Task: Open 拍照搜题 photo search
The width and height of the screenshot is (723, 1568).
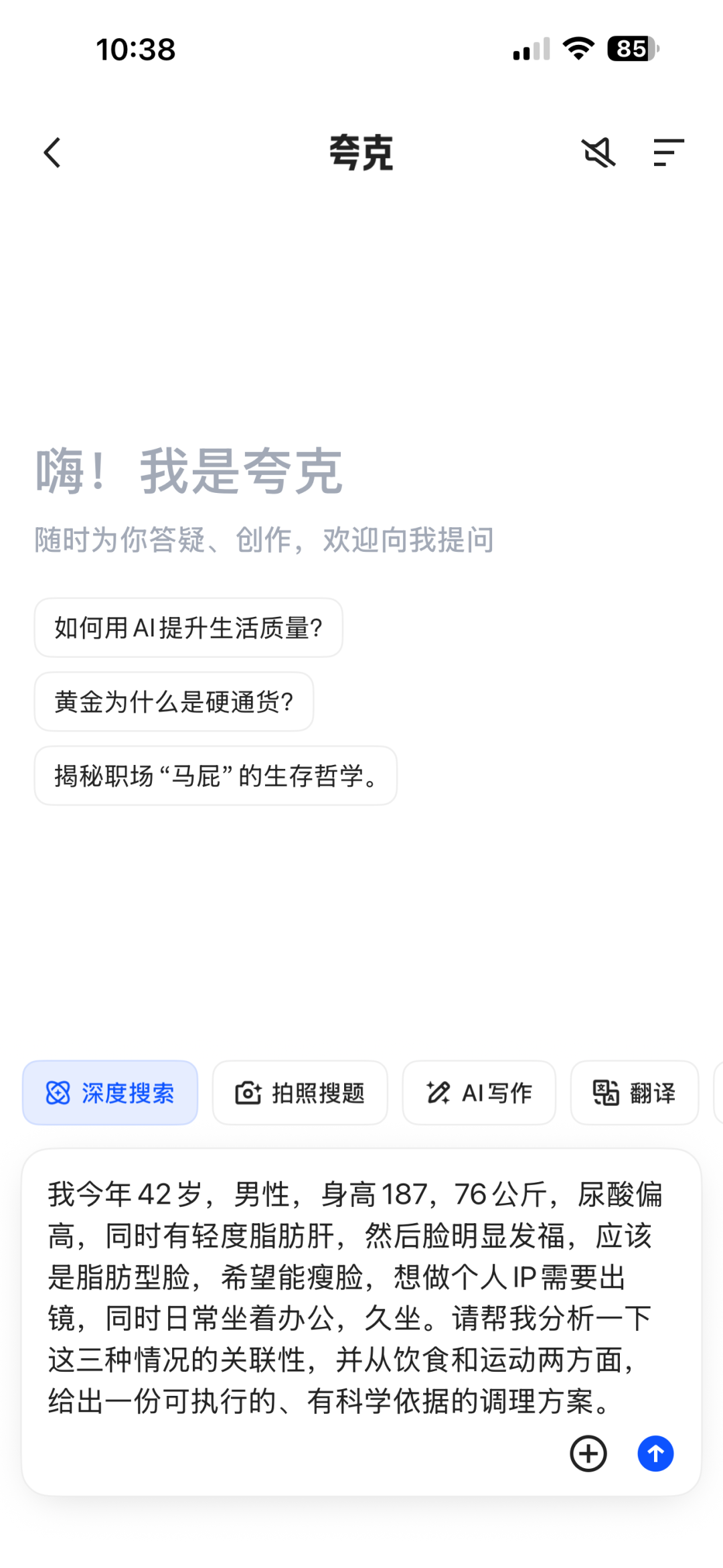Action: [x=300, y=1093]
